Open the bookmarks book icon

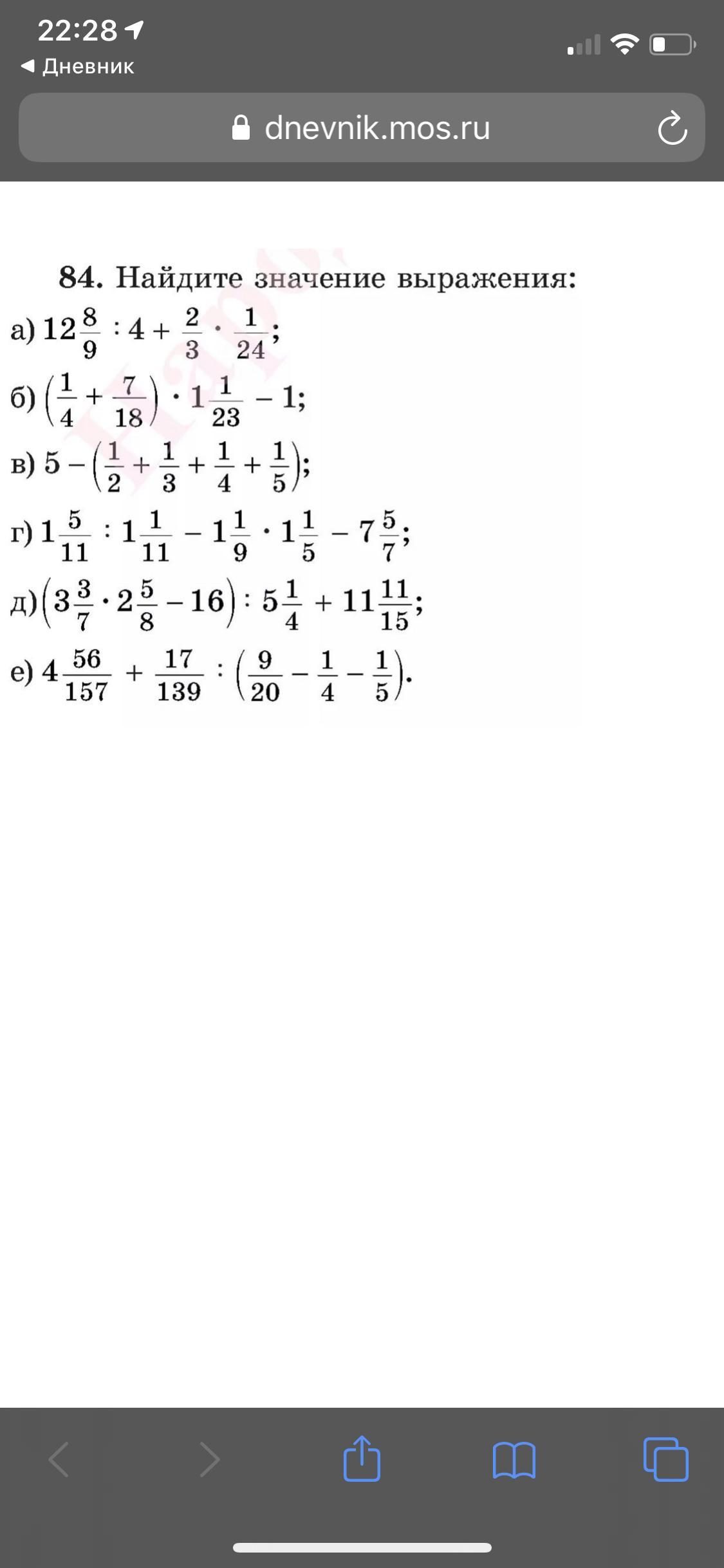514,1460
